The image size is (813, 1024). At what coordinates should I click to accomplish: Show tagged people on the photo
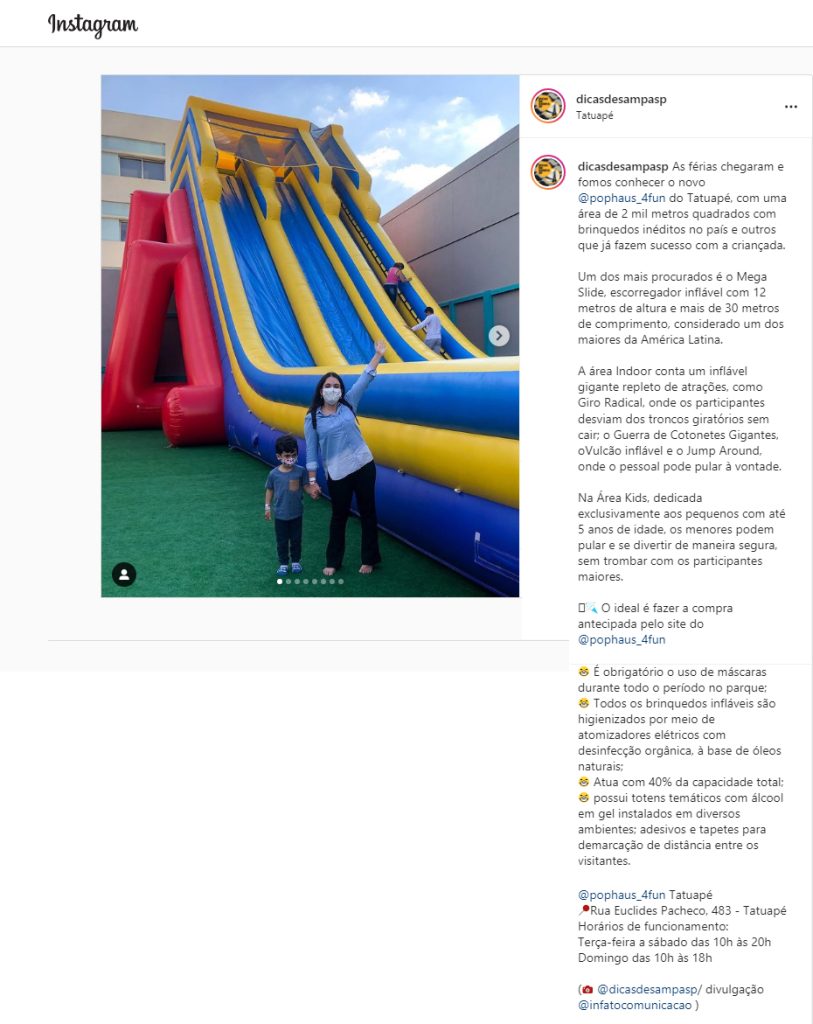point(124,575)
